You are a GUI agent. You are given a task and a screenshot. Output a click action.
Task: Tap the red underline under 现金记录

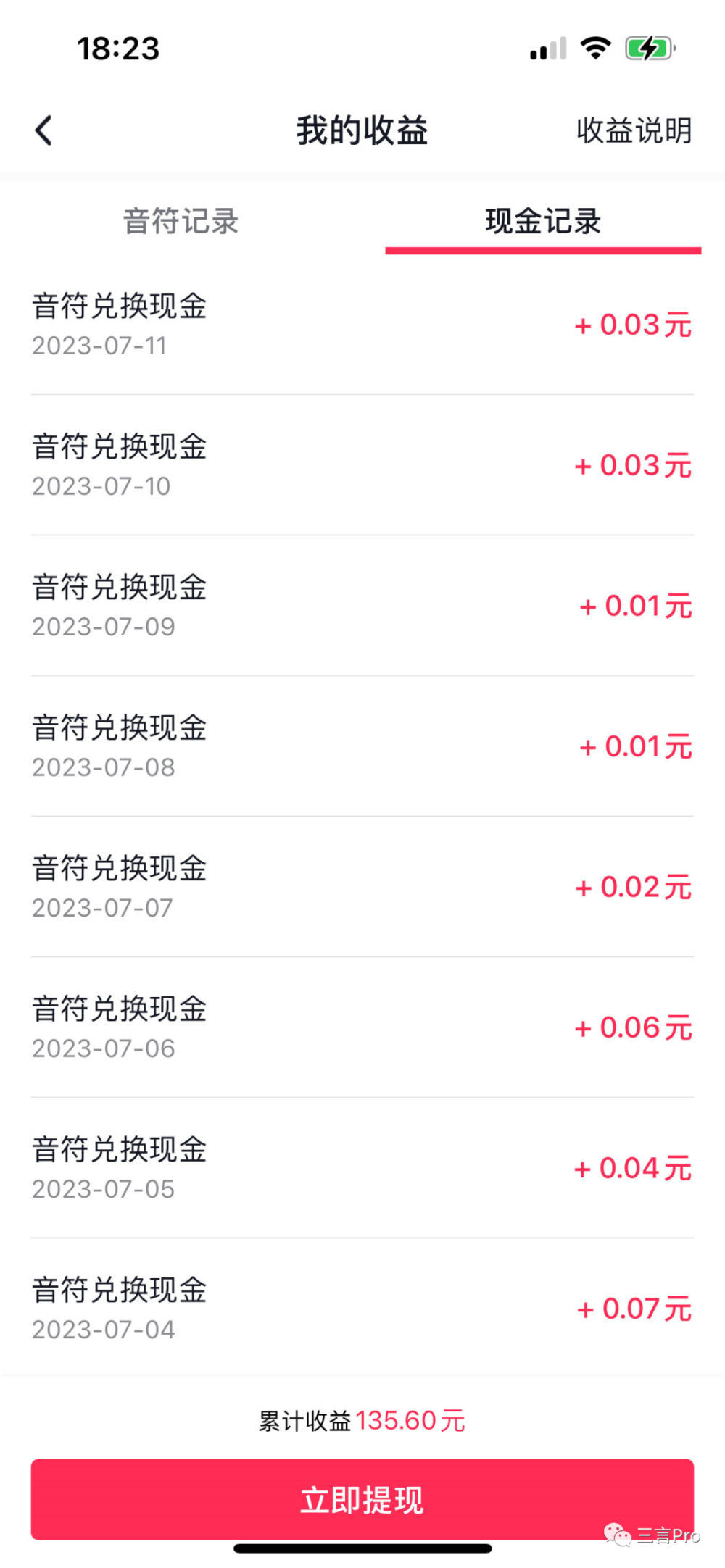coord(542,250)
